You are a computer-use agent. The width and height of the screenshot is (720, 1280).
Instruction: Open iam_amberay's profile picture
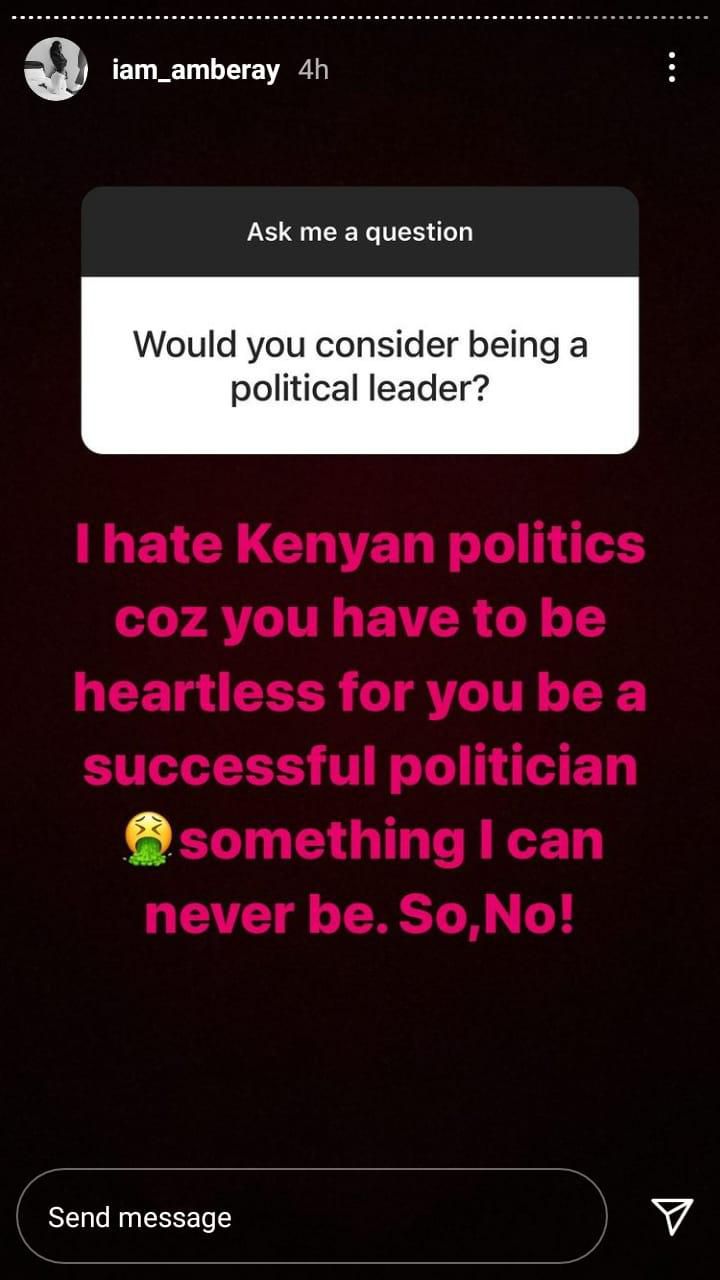pos(57,69)
